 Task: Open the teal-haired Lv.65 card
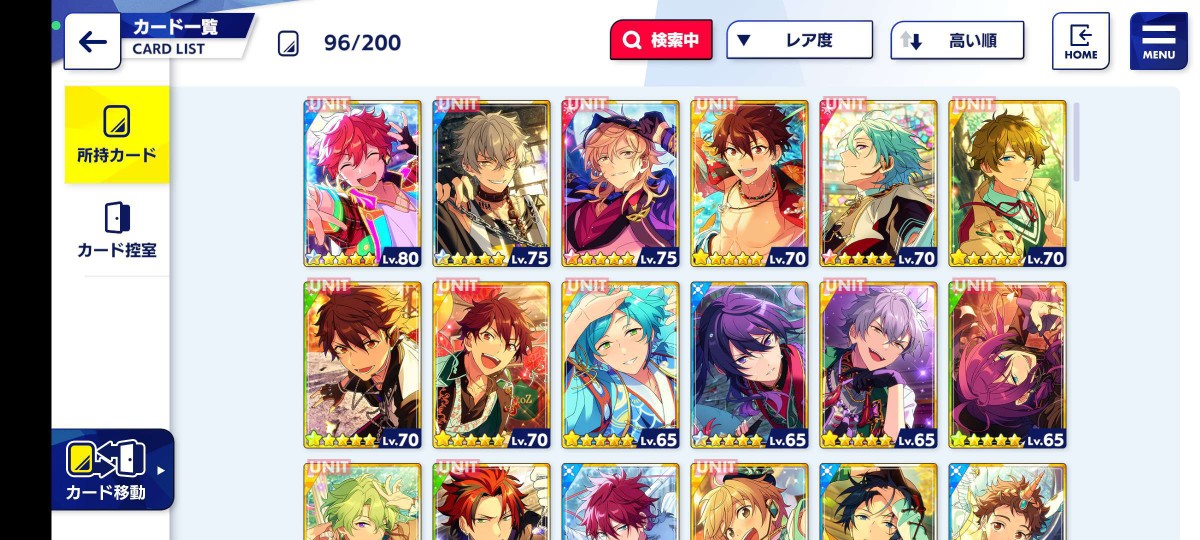coord(620,365)
